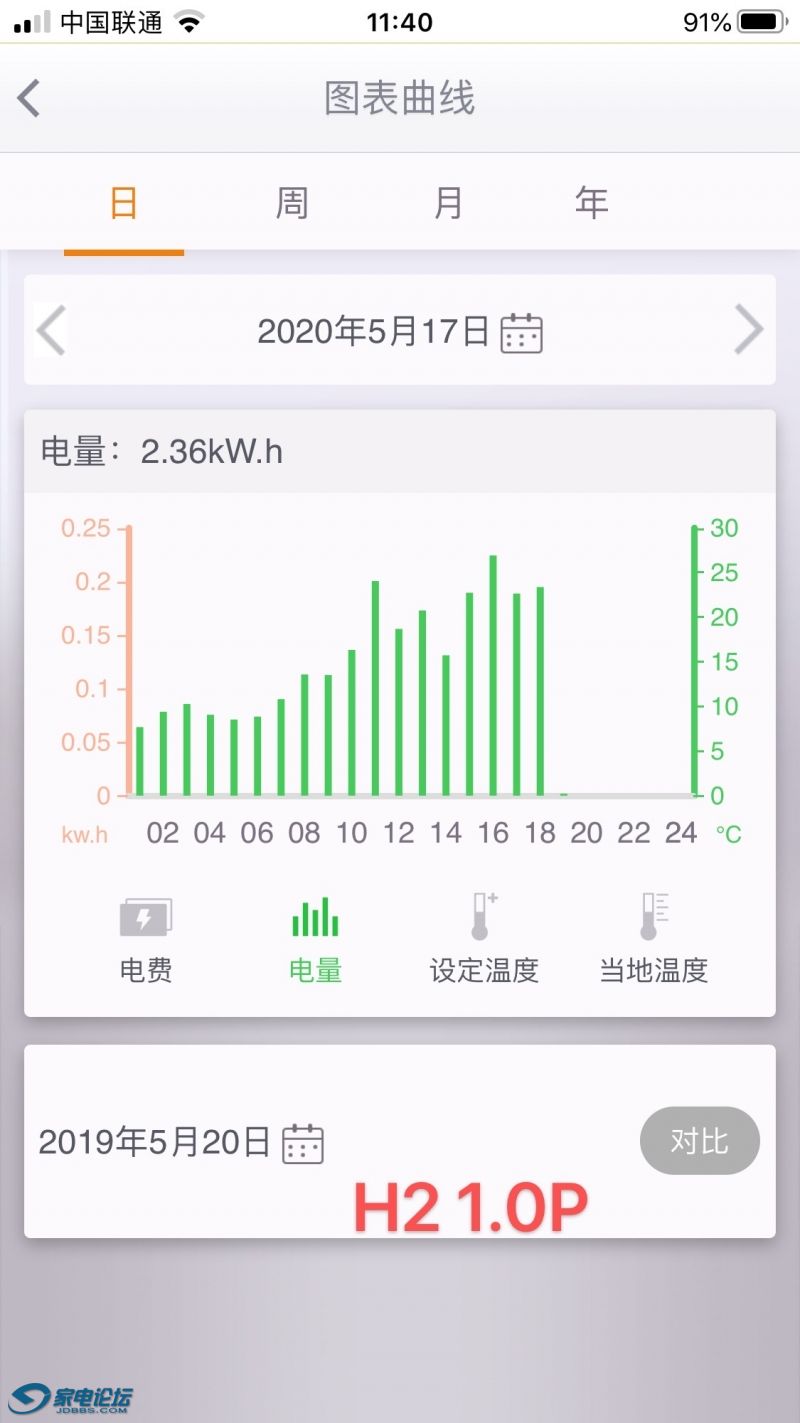Viewport: 800px width, 1423px height.
Task: Pick comparison date 2019年5月20日
Action: pos(303,1143)
